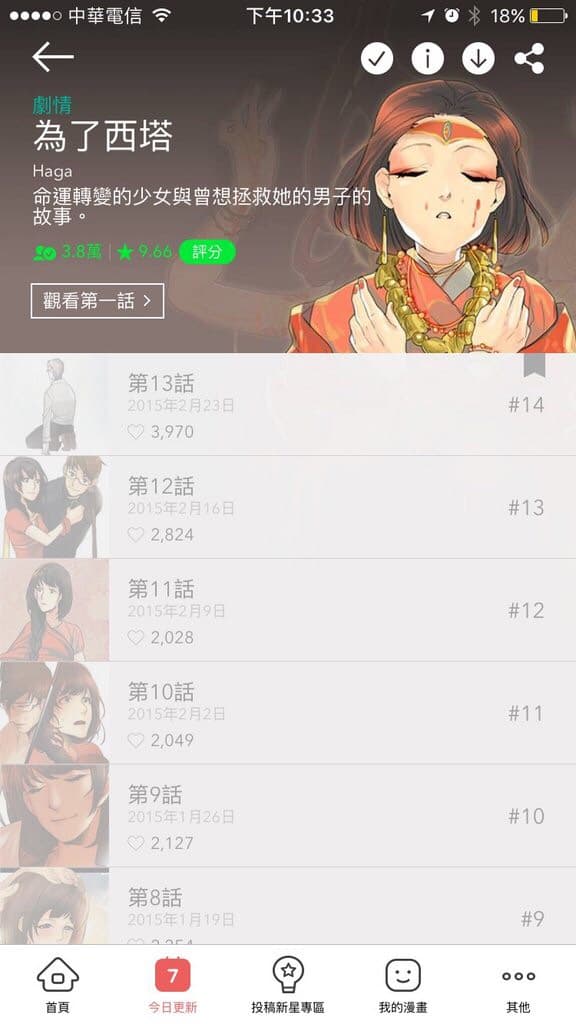Open the 投稿新星專區 tab
Image resolution: width=576 pixels, height=1024 pixels.
tap(288, 984)
